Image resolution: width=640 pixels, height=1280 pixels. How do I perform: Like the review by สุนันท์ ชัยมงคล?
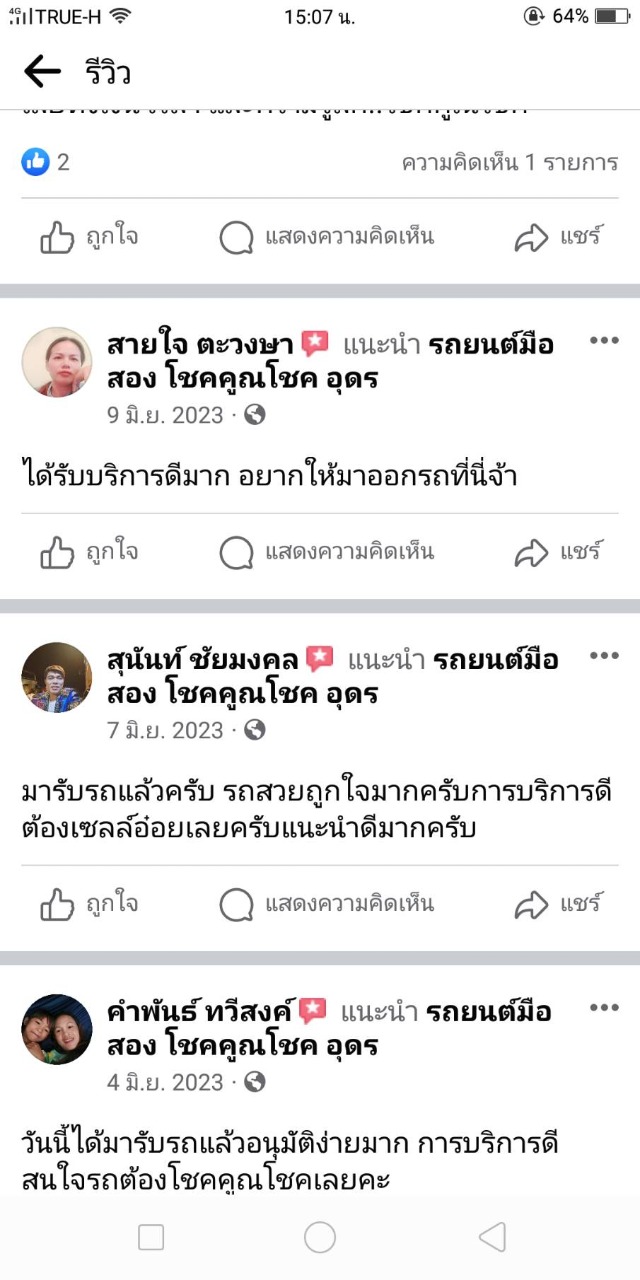click(88, 905)
